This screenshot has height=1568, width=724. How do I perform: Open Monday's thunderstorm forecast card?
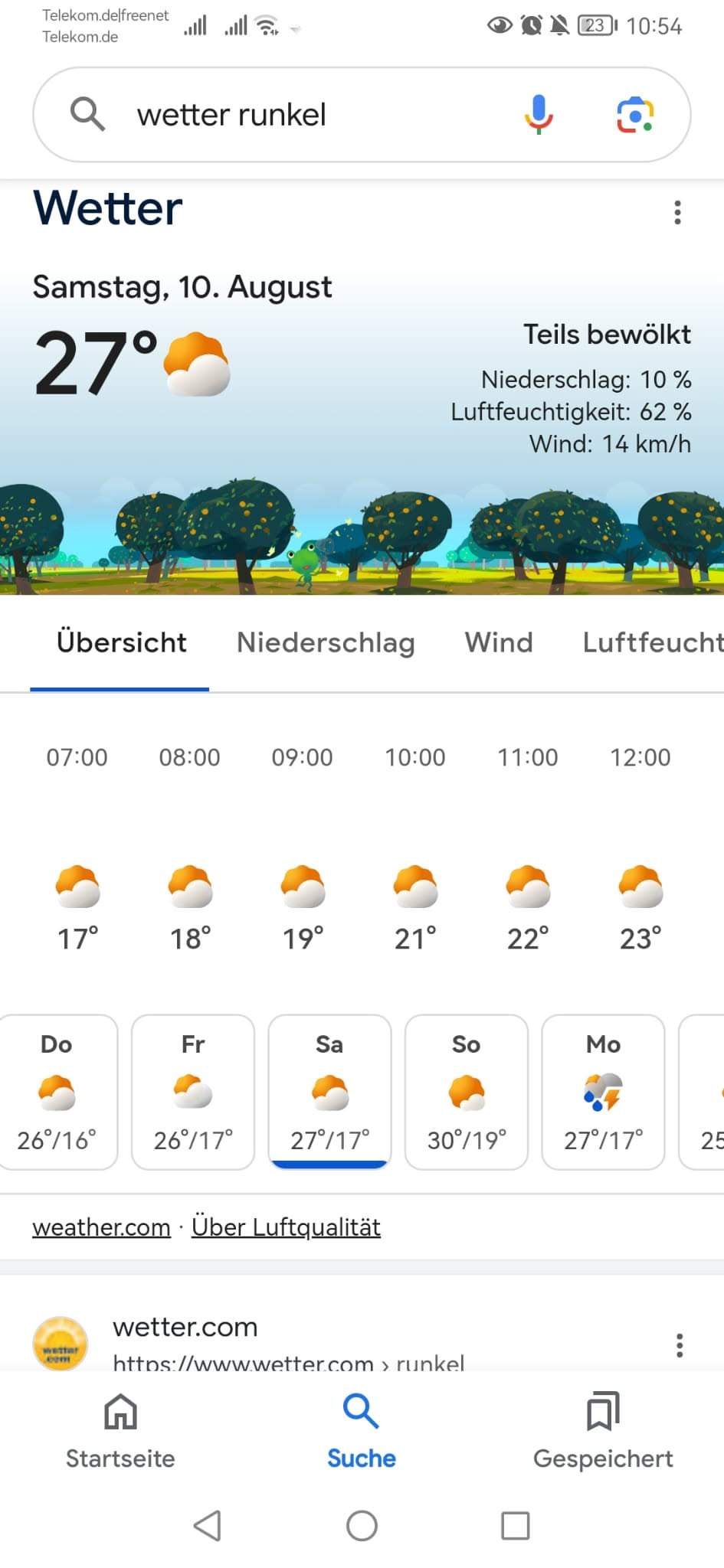603,1092
